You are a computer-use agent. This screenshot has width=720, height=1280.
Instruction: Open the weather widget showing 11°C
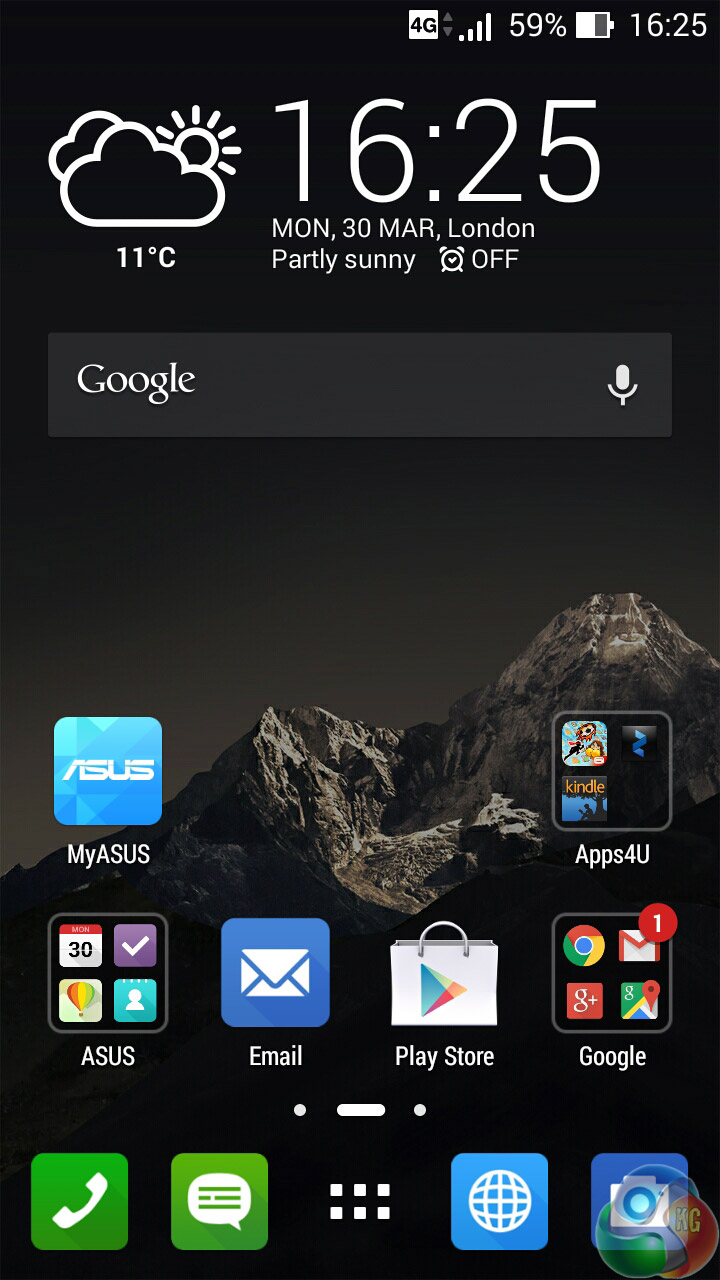tap(146, 185)
